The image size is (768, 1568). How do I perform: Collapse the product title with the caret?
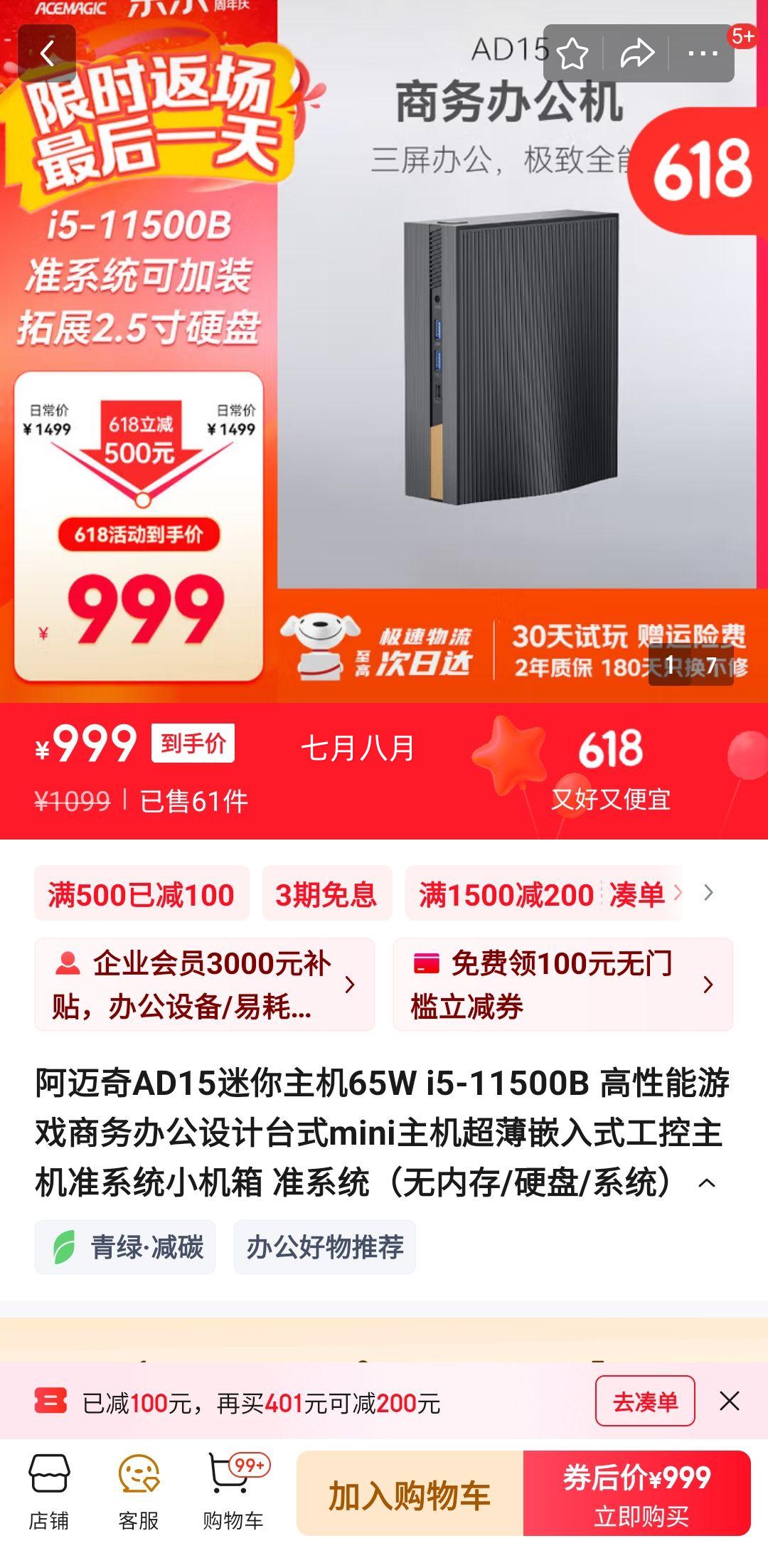point(707,1184)
